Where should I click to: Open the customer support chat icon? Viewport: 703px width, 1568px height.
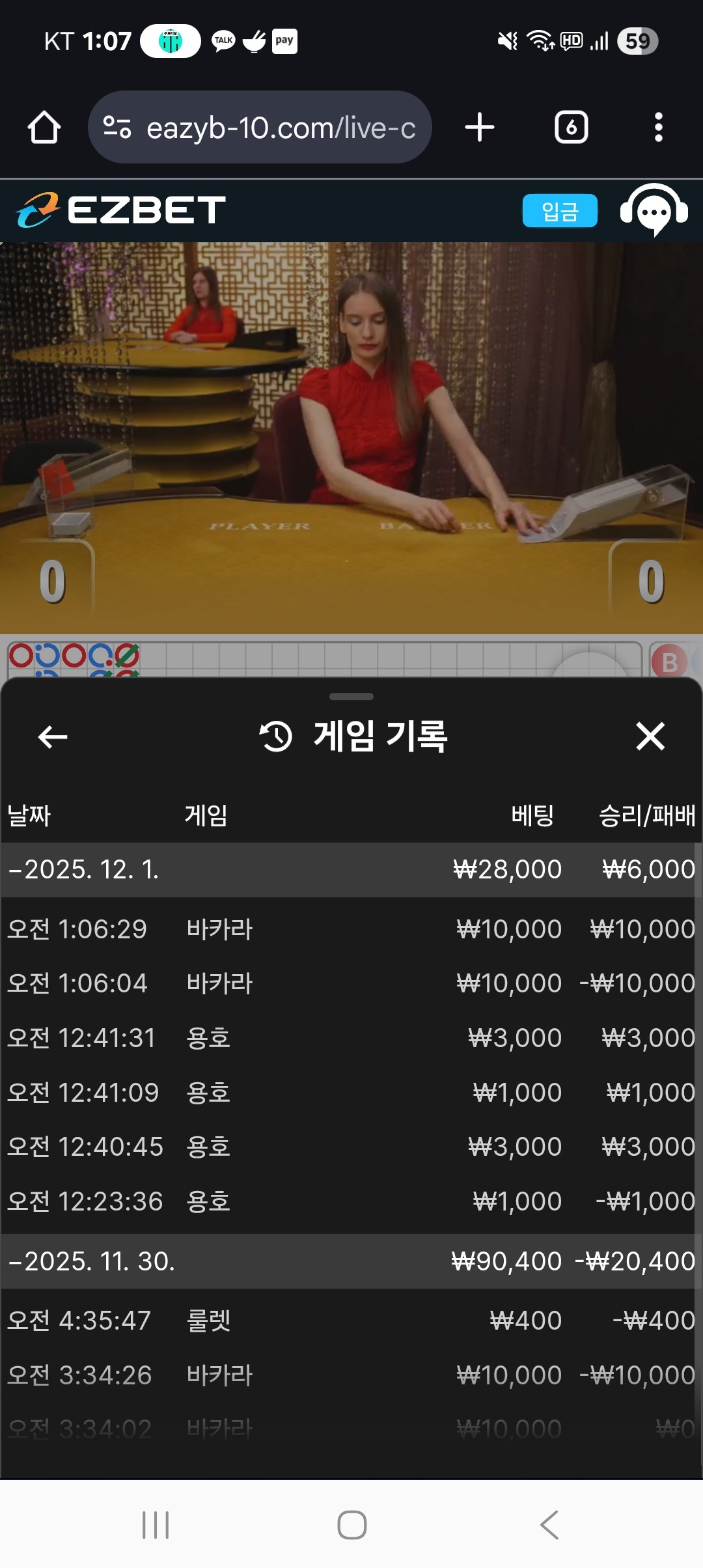tap(654, 211)
